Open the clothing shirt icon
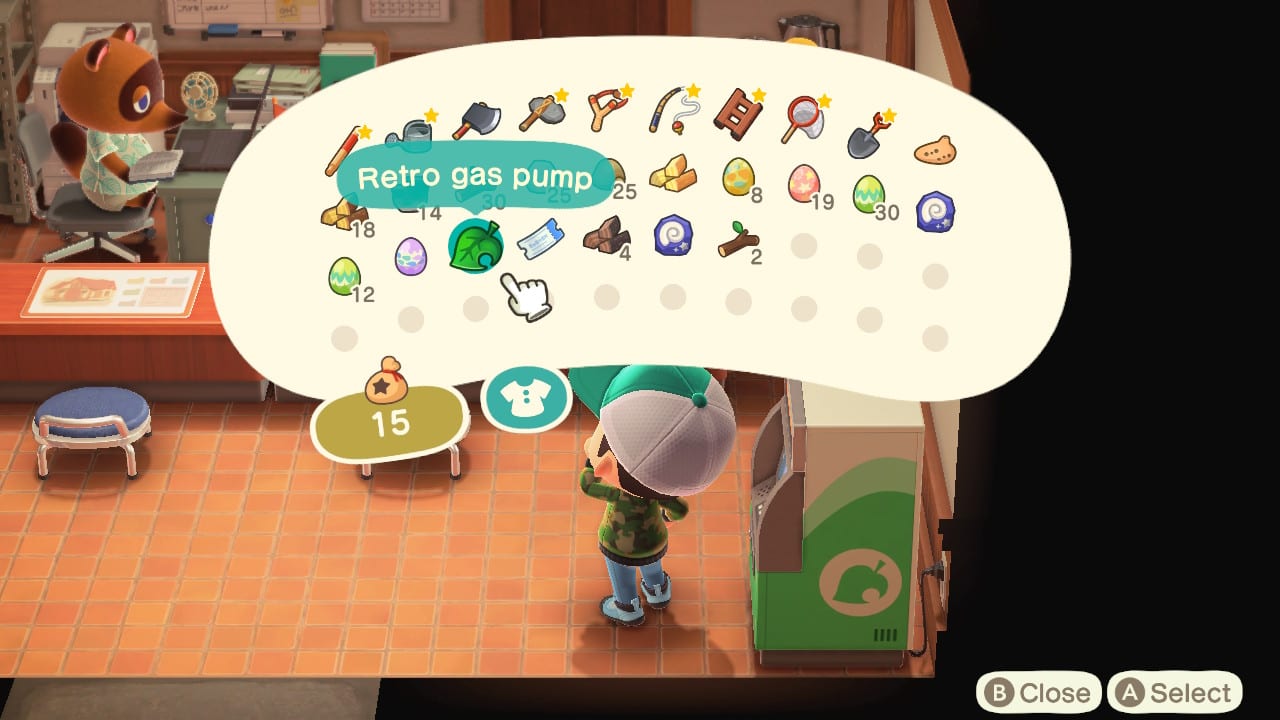The image size is (1280, 720). click(x=525, y=399)
